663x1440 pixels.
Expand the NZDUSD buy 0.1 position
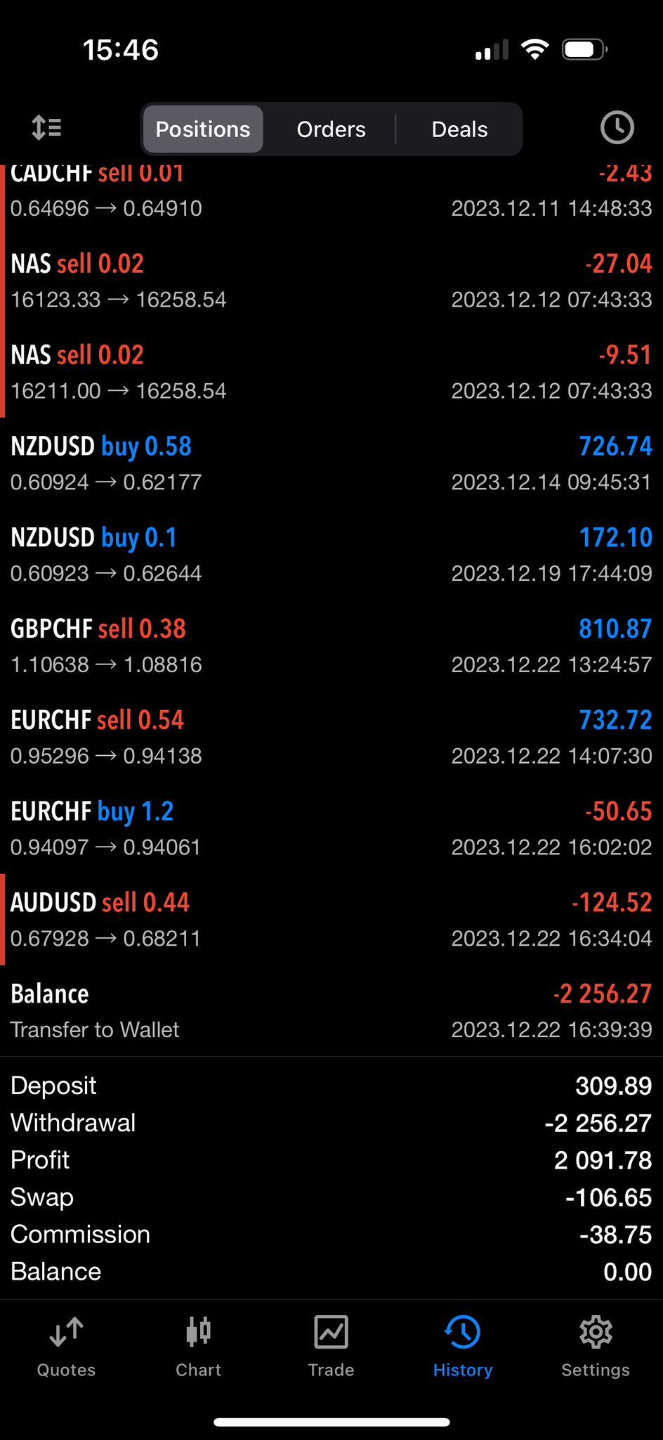(331, 554)
